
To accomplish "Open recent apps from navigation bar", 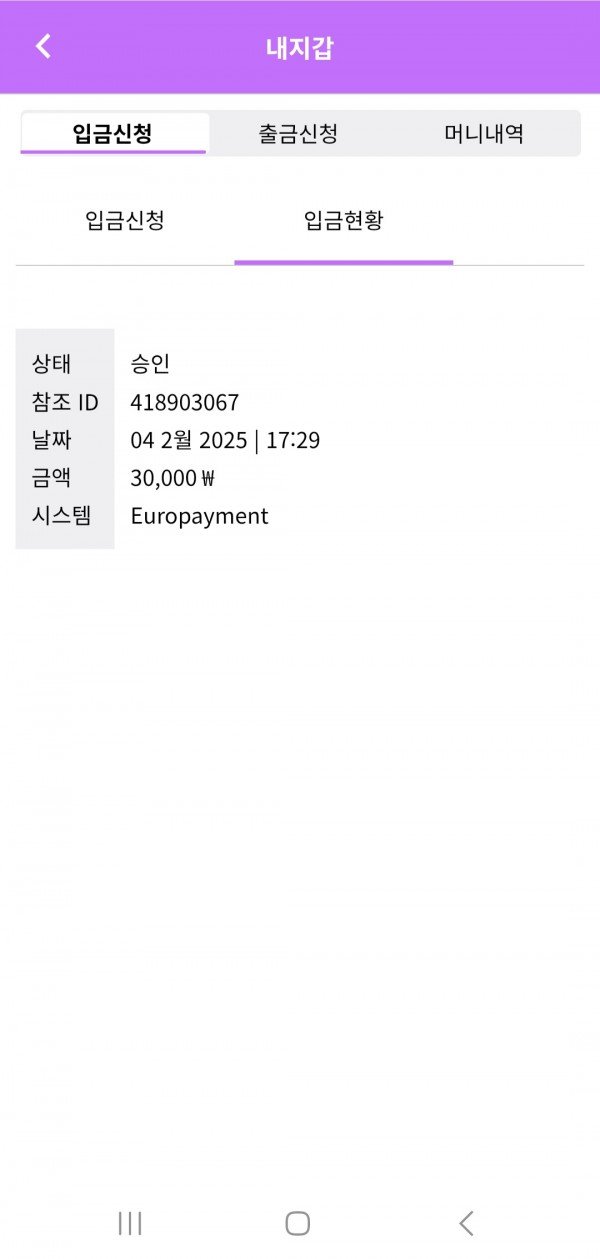I will click(x=130, y=1222).
